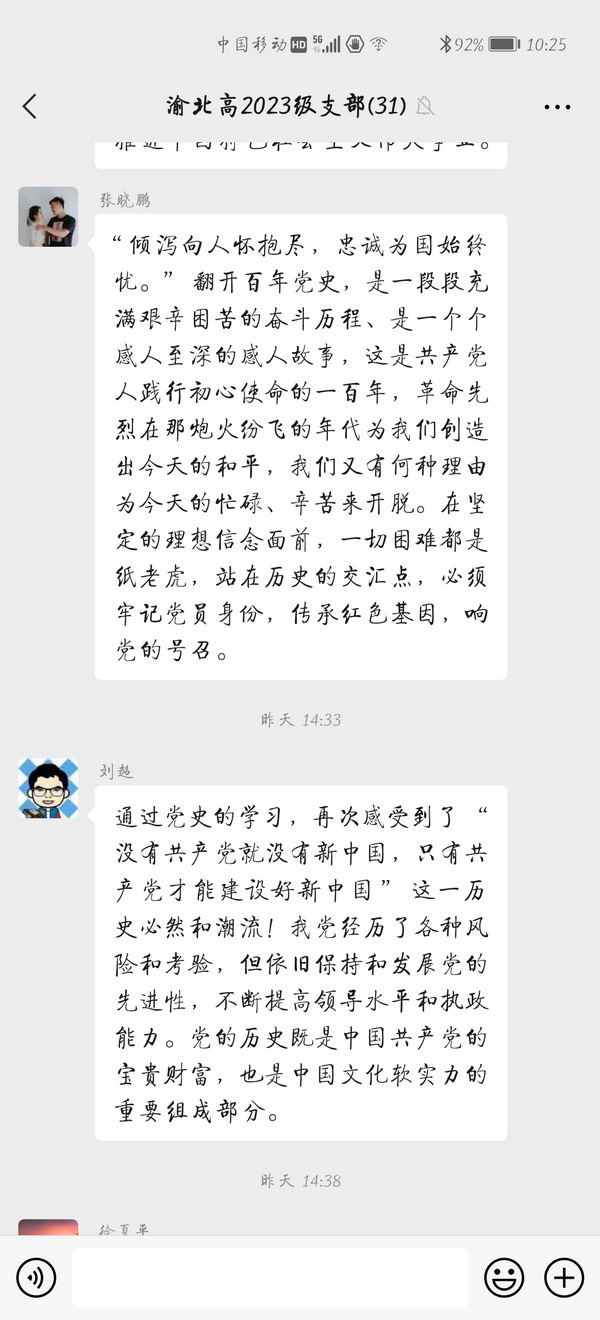The image size is (600, 1320).
Task: Tap the message text field
Action: pos(270,1277)
